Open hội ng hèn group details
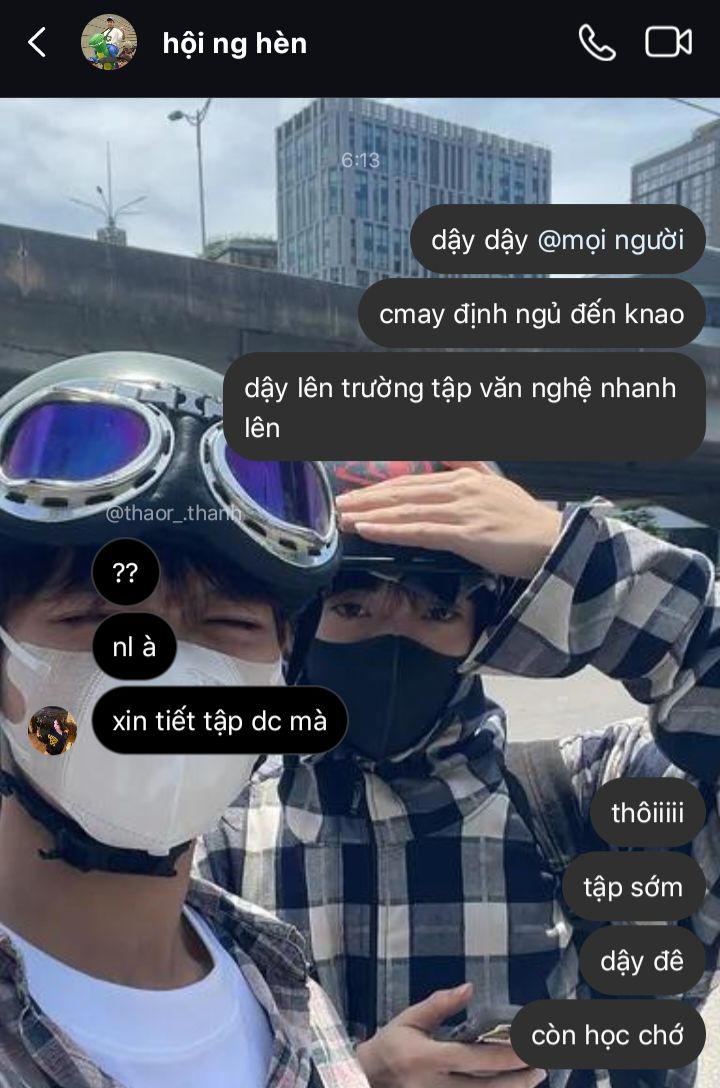 234,43
